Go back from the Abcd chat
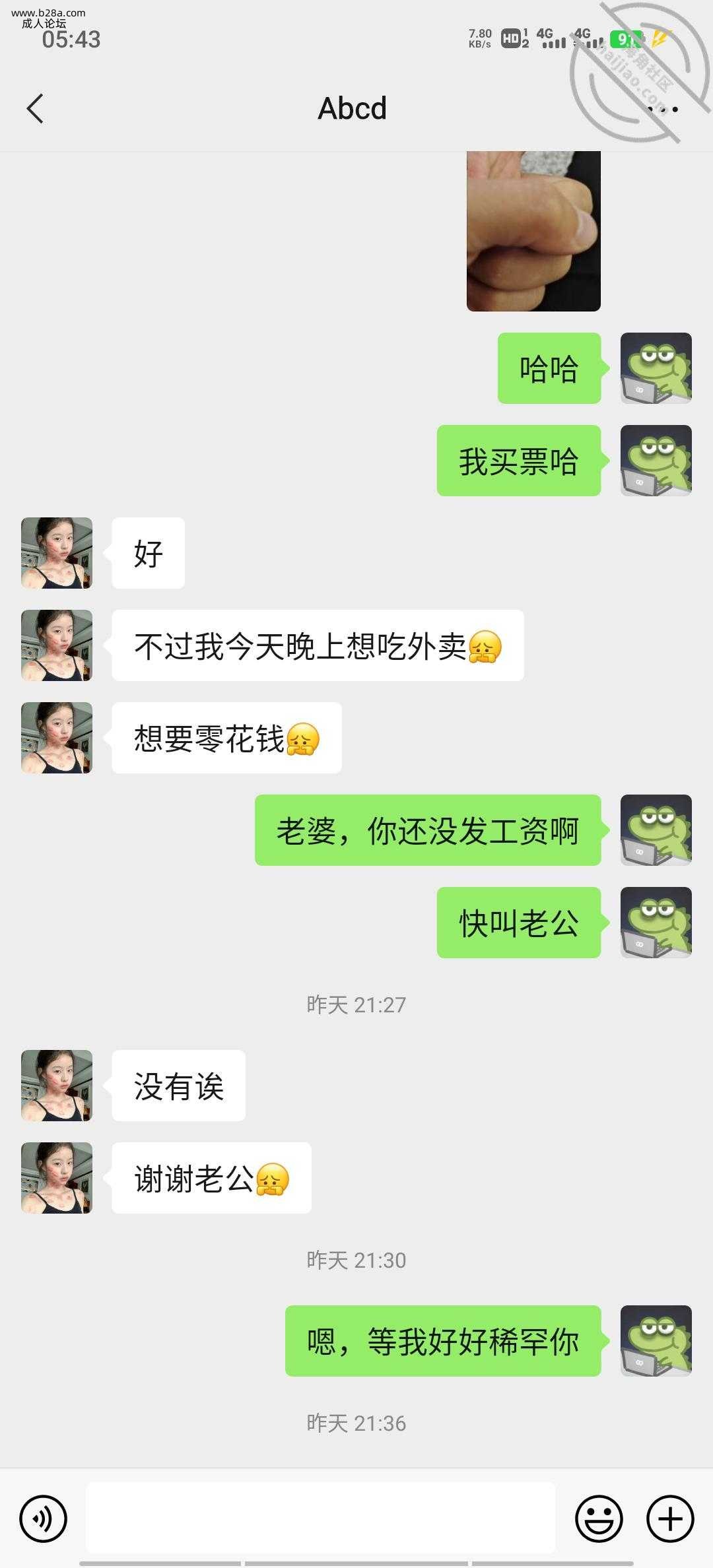713x1568 pixels. pyautogui.click(x=35, y=109)
